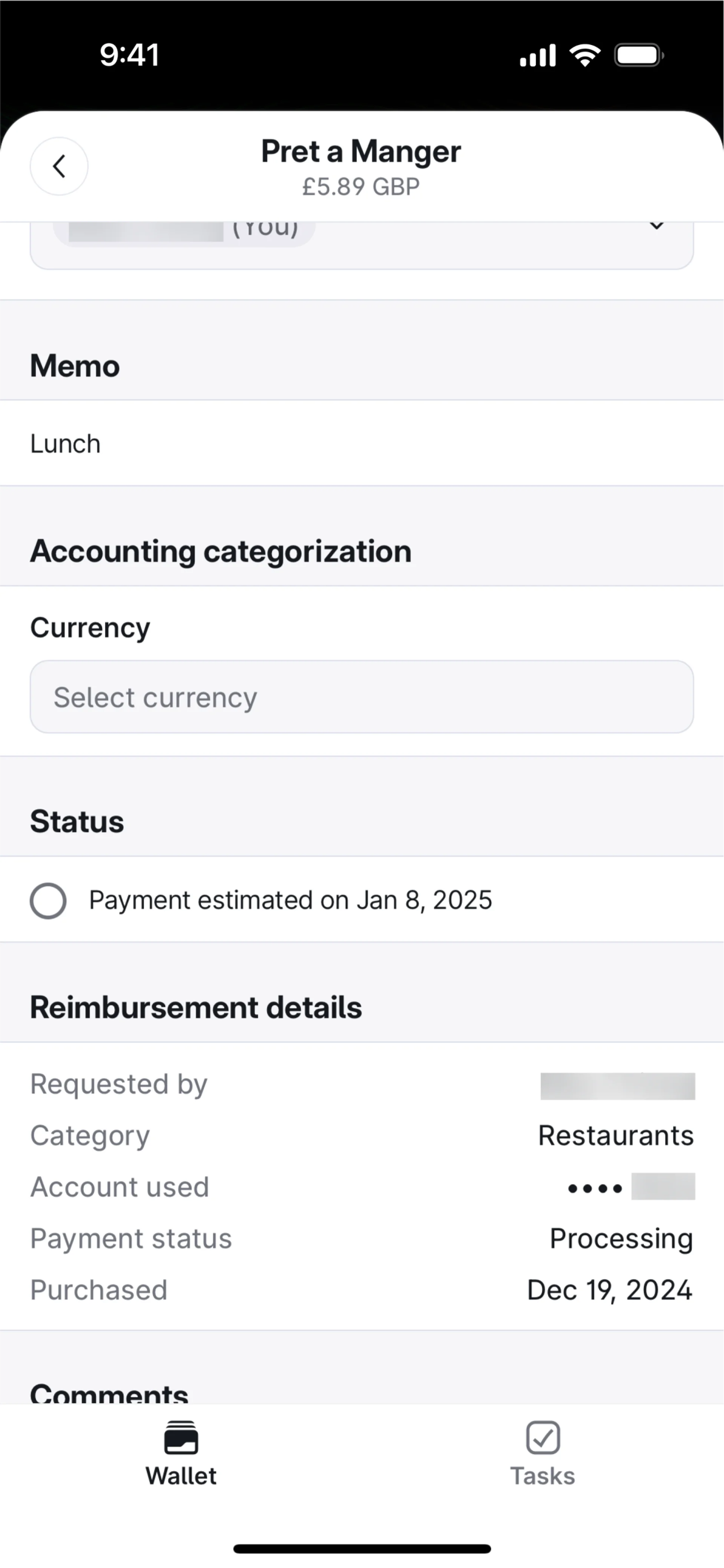The height and width of the screenshot is (1568, 724).
Task: Edit the Lunch memo field
Action: pyautogui.click(x=362, y=444)
